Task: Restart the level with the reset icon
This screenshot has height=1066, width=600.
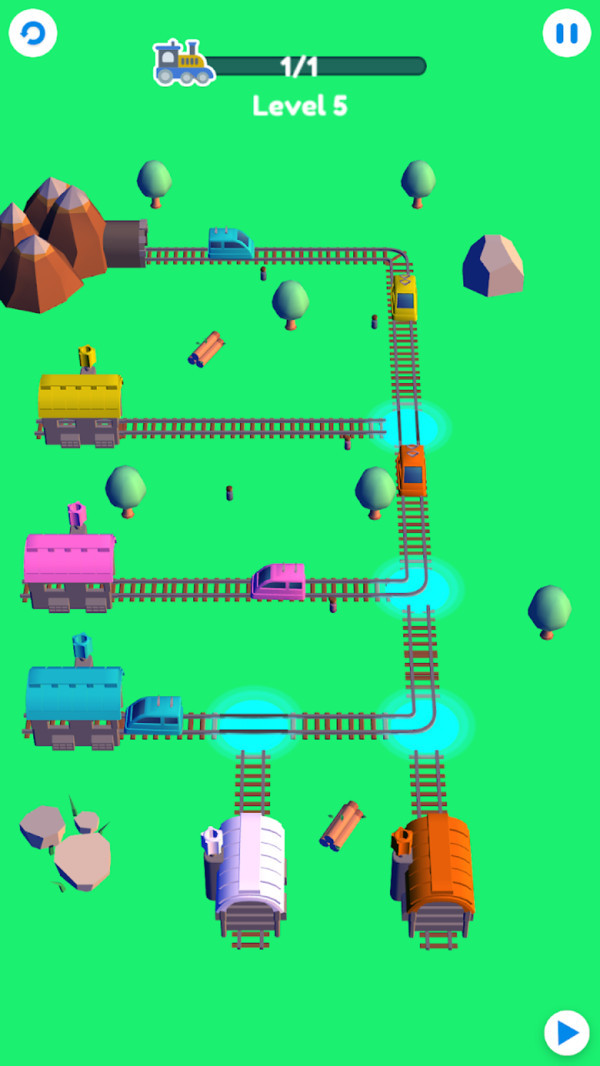Action: click(x=33, y=34)
